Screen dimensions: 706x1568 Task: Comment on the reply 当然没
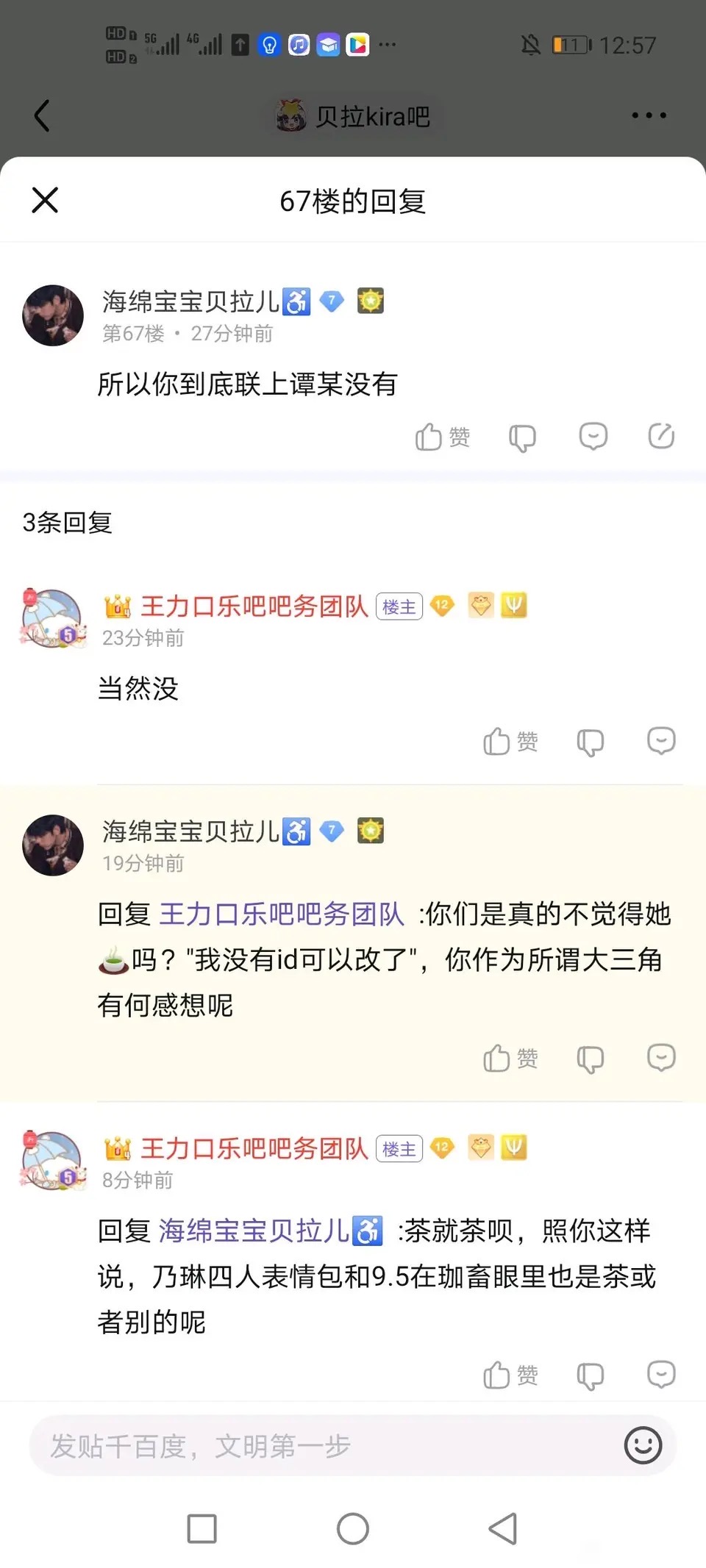point(660,741)
